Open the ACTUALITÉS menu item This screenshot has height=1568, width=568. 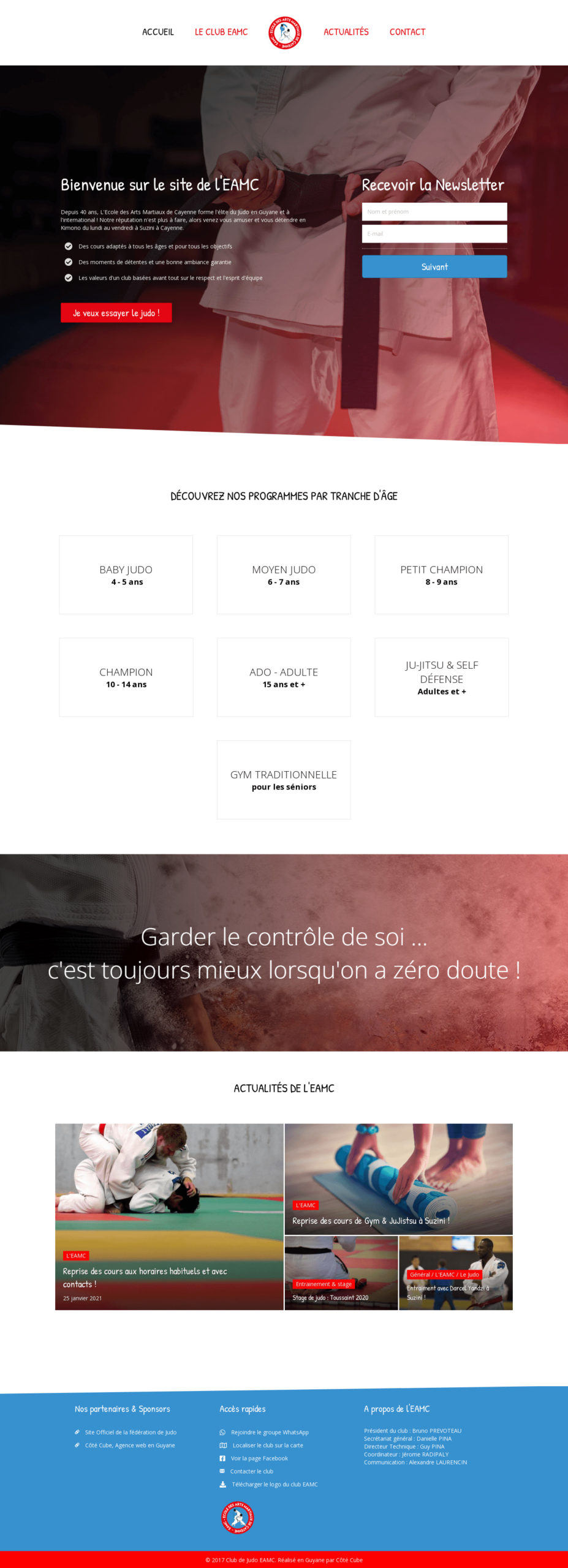coord(346,32)
